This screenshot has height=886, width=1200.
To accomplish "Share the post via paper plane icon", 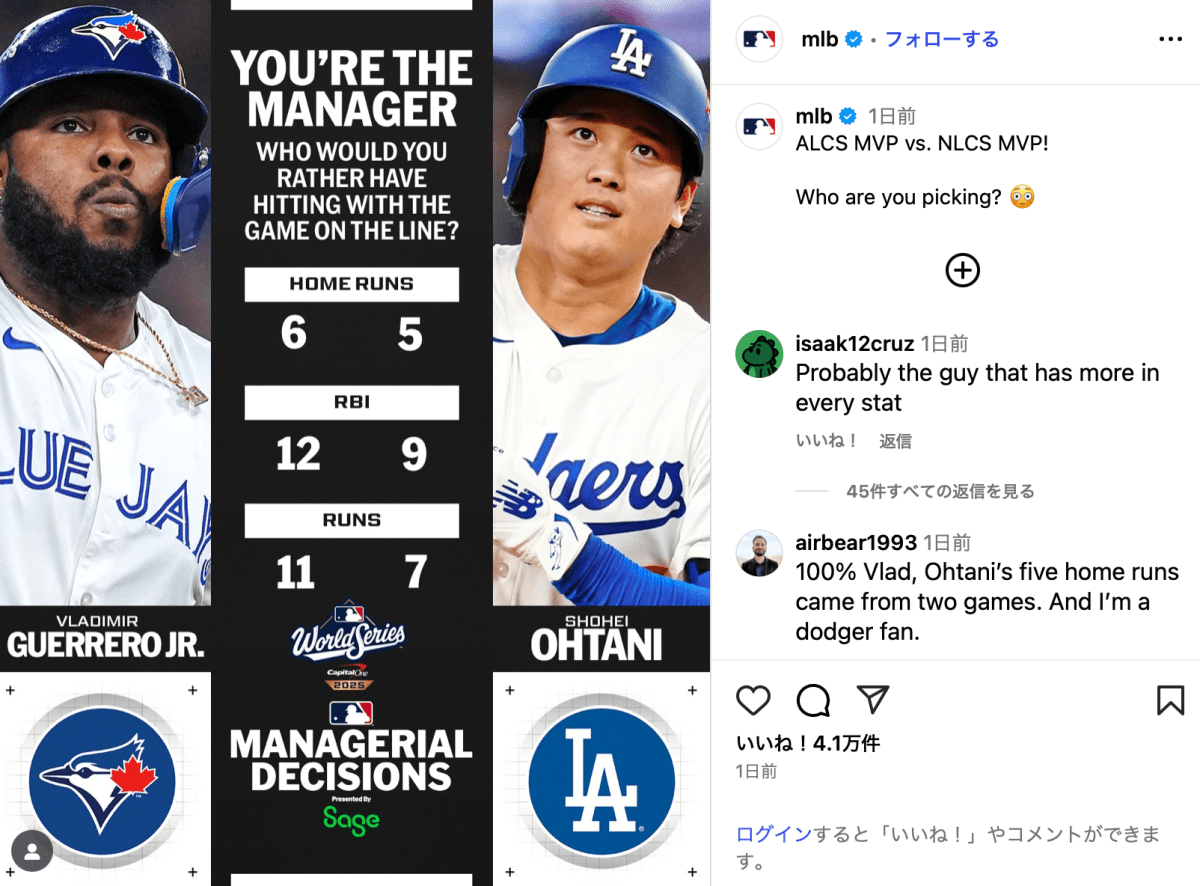I will [x=873, y=700].
